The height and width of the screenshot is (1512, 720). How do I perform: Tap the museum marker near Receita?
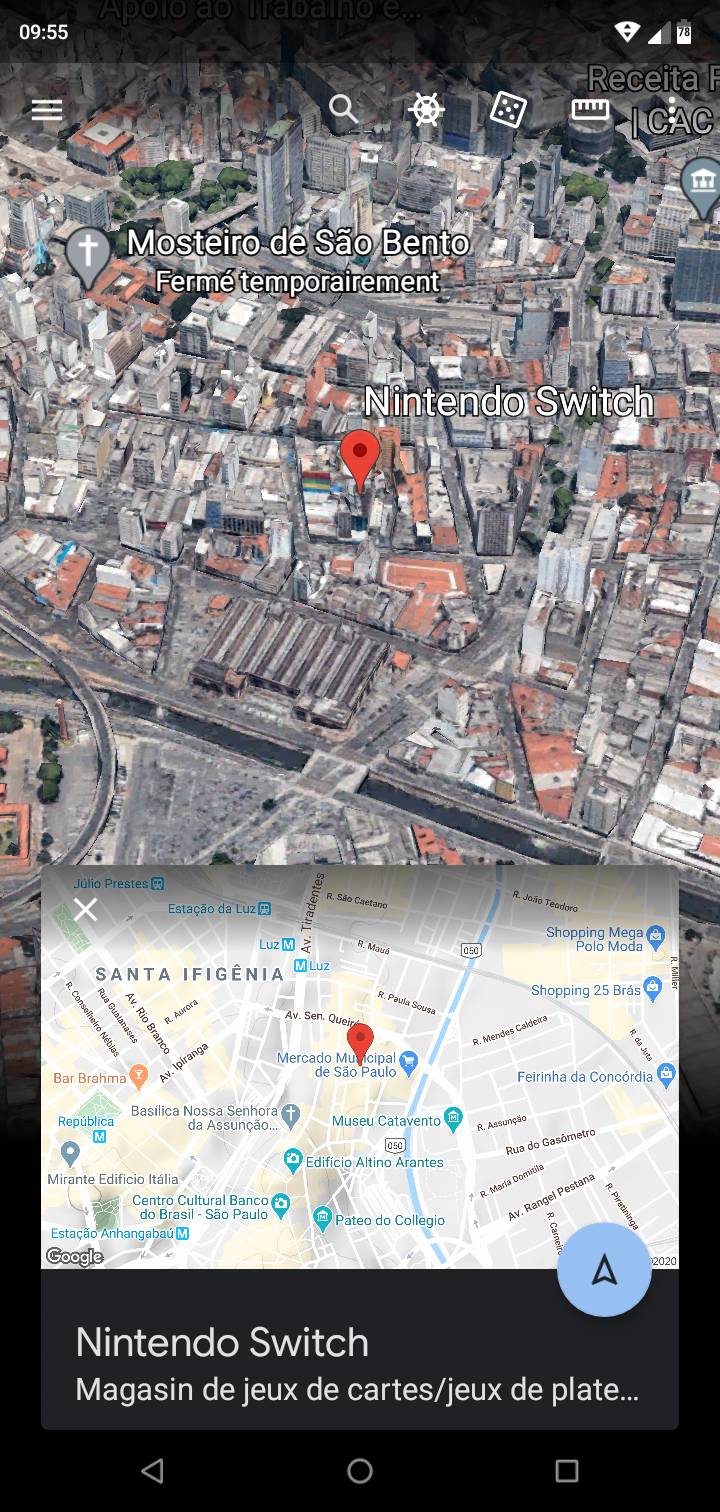(x=701, y=185)
